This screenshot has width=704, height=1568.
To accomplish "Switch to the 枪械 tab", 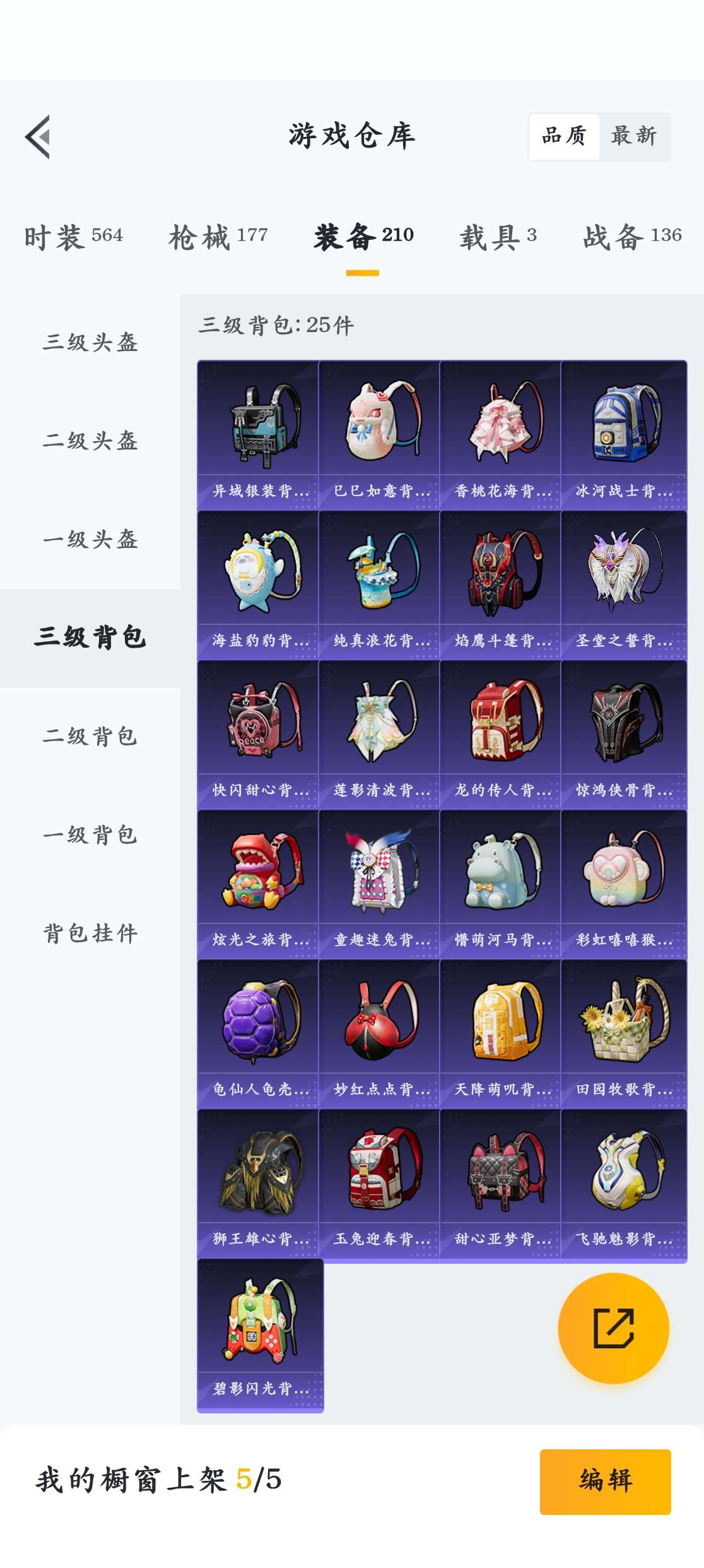I will point(218,237).
